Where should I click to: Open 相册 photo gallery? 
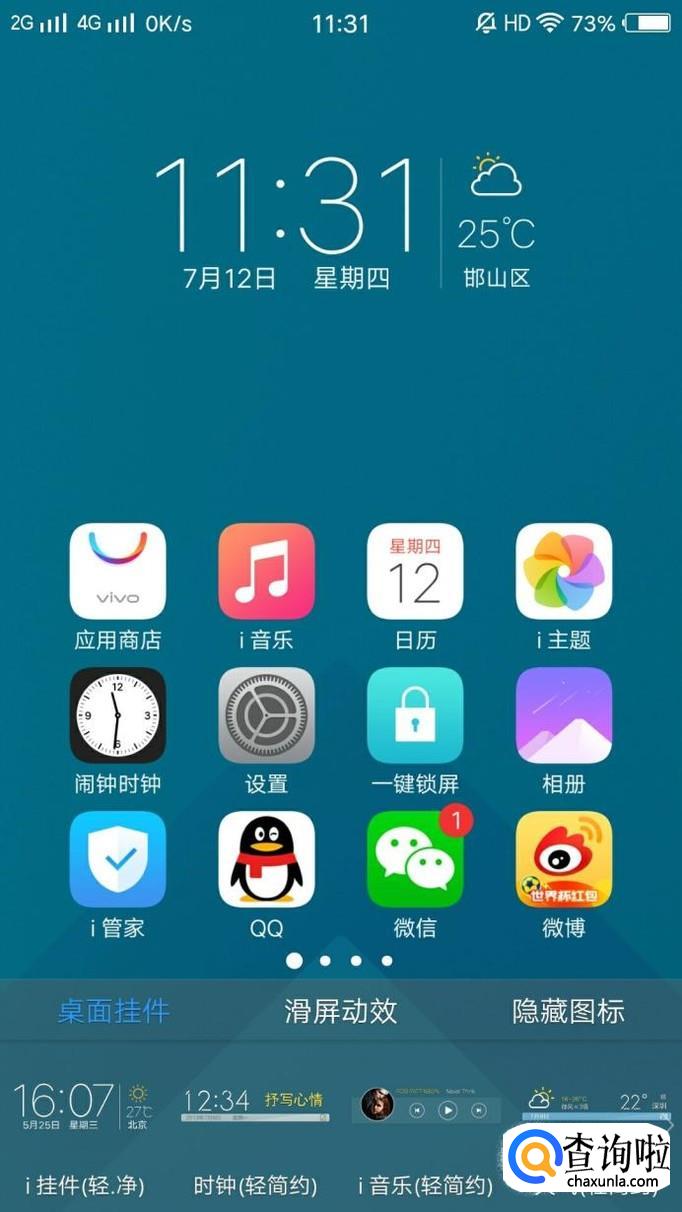coord(563,715)
